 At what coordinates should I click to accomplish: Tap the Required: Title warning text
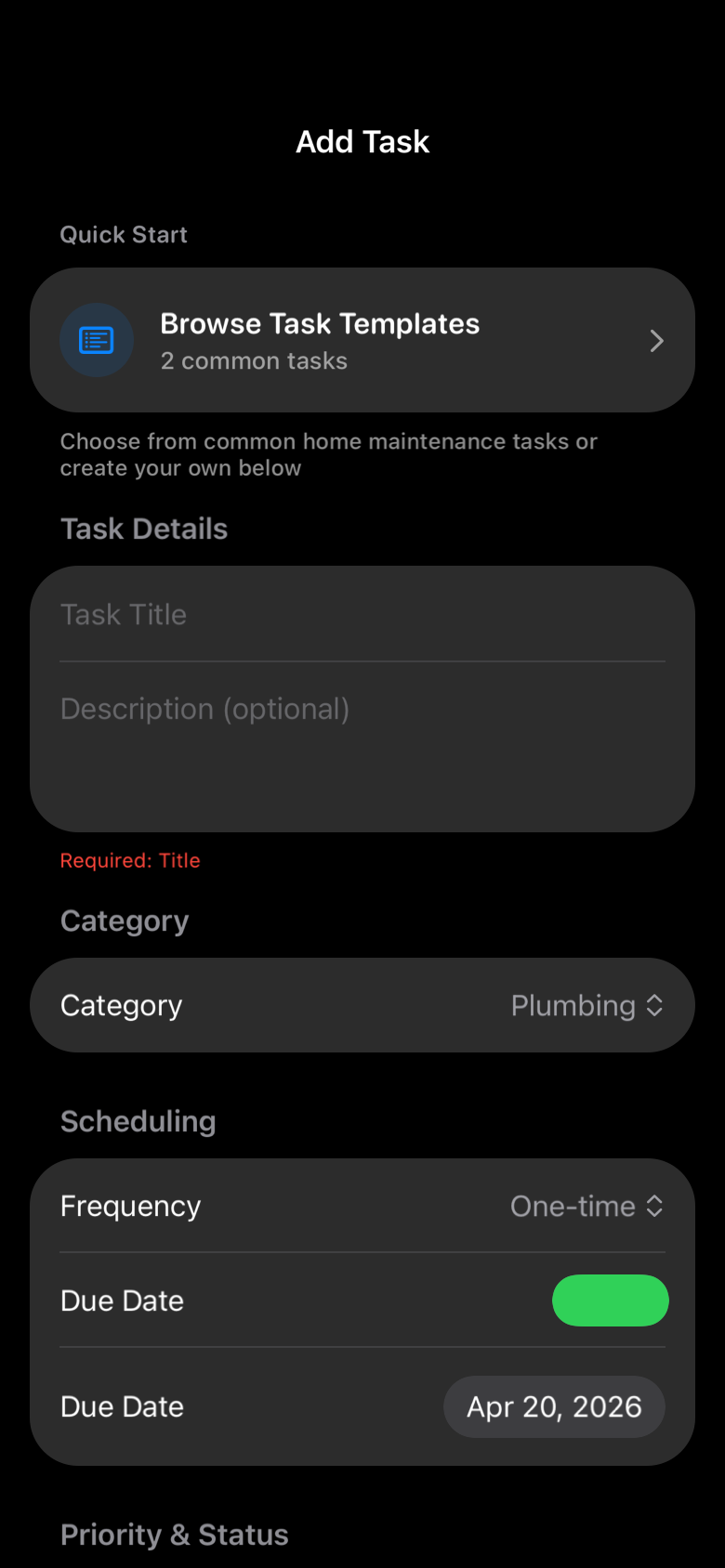click(x=130, y=860)
